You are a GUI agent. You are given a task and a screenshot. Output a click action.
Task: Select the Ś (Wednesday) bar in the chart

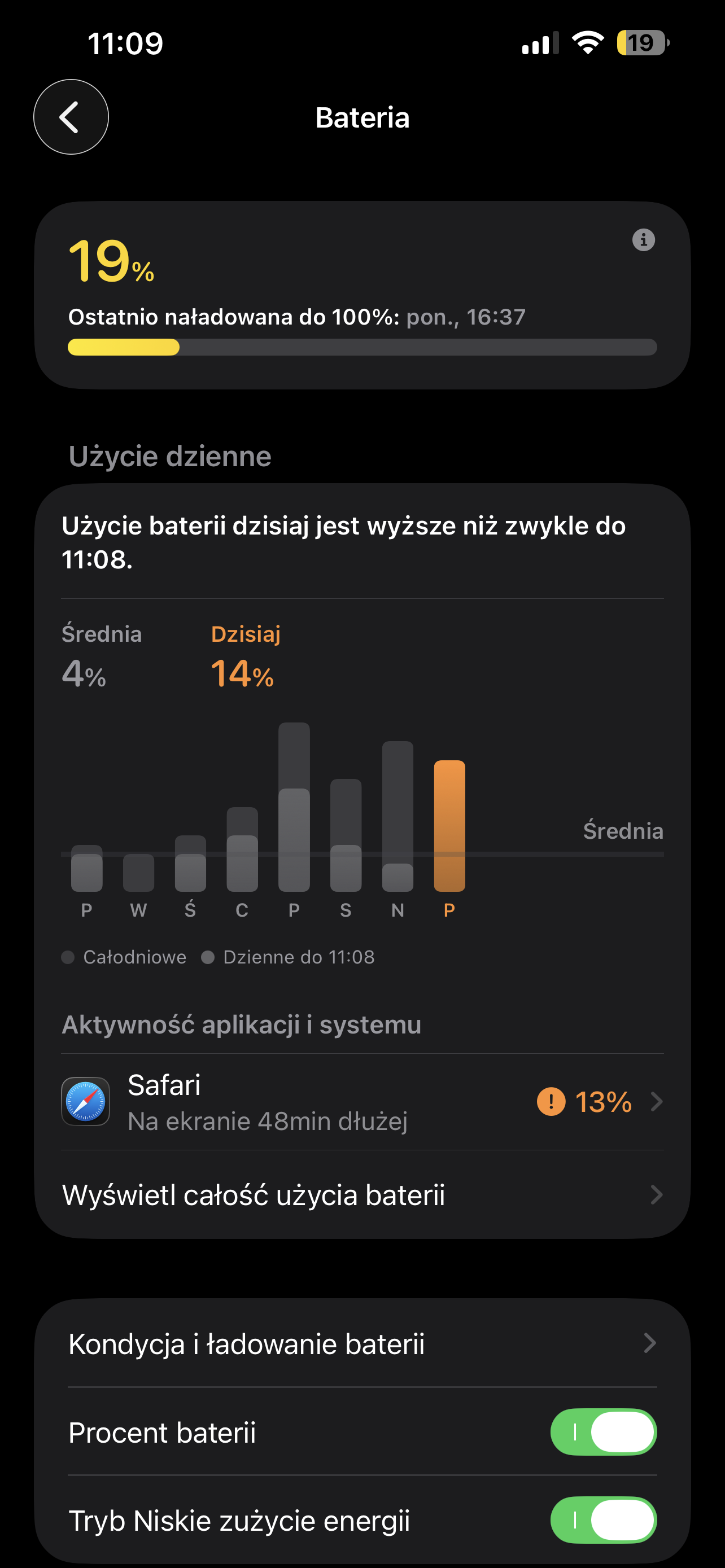tap(190, 864)
